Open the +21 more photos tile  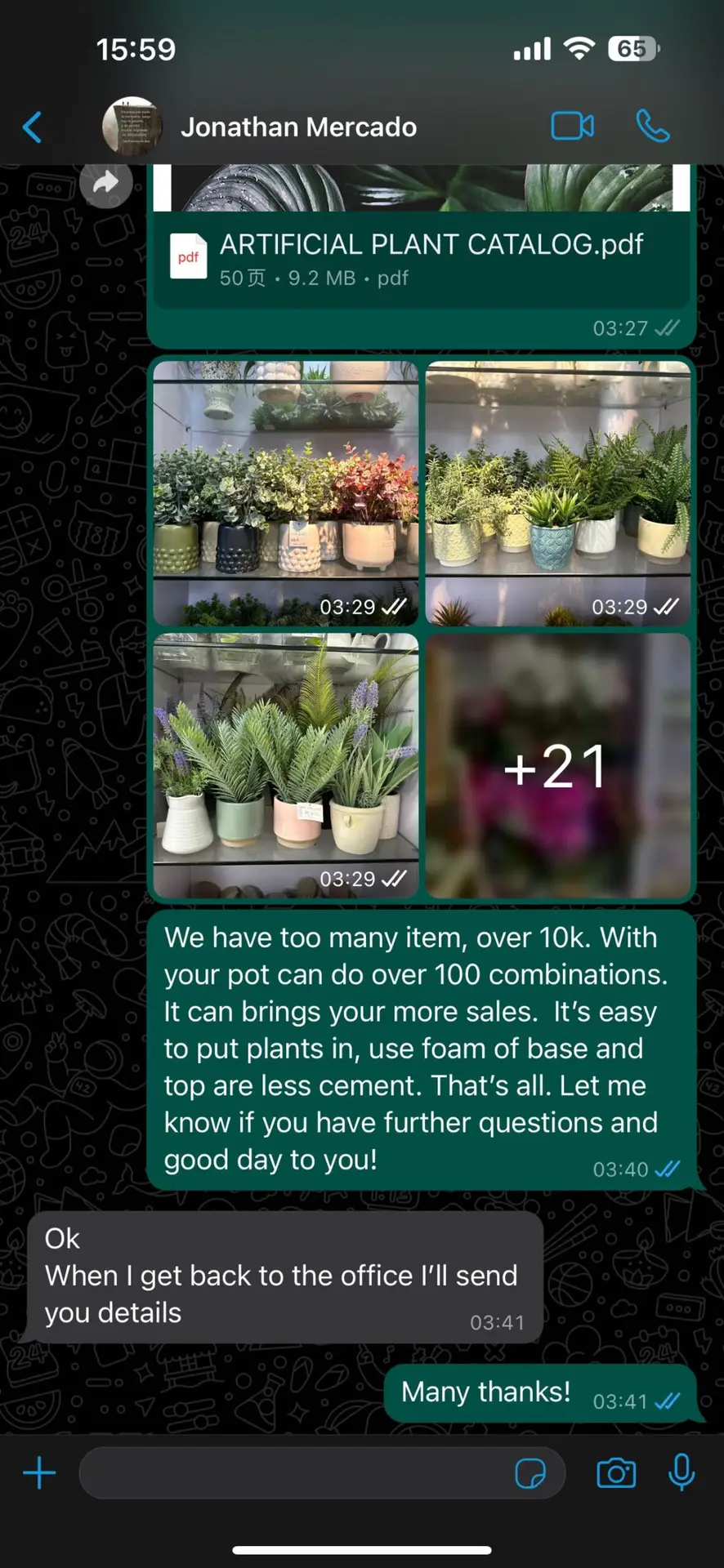pyautogui.click(x=558, y=765)
